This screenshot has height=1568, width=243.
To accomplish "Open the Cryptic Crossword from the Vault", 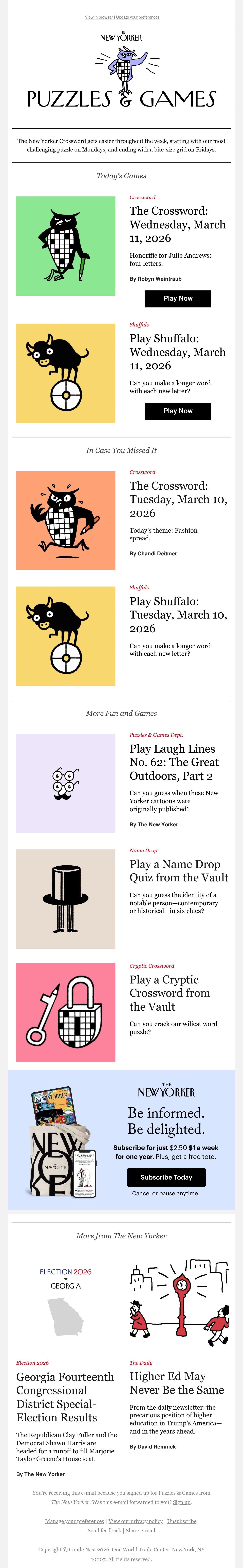I will pos(170,993).
